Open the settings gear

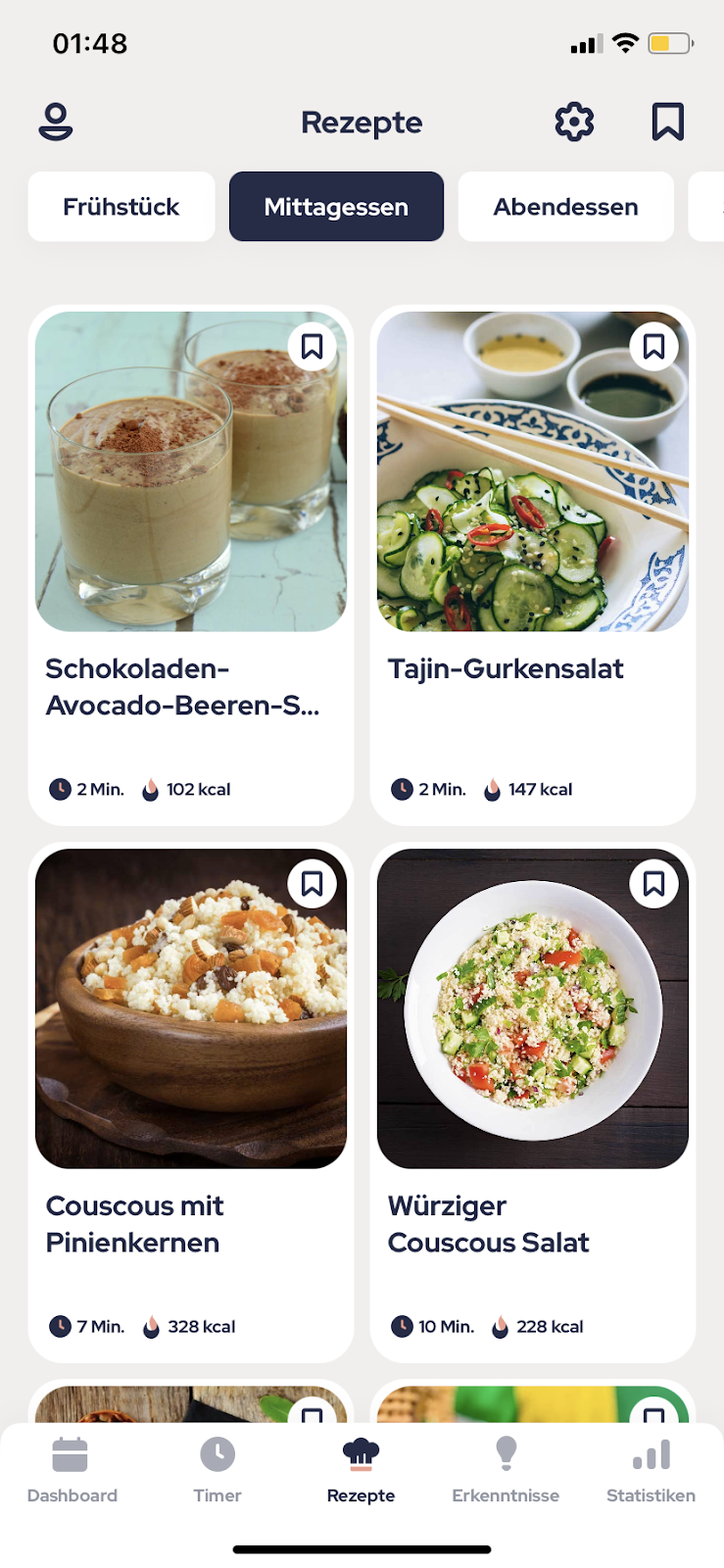(x=574, y=122)
